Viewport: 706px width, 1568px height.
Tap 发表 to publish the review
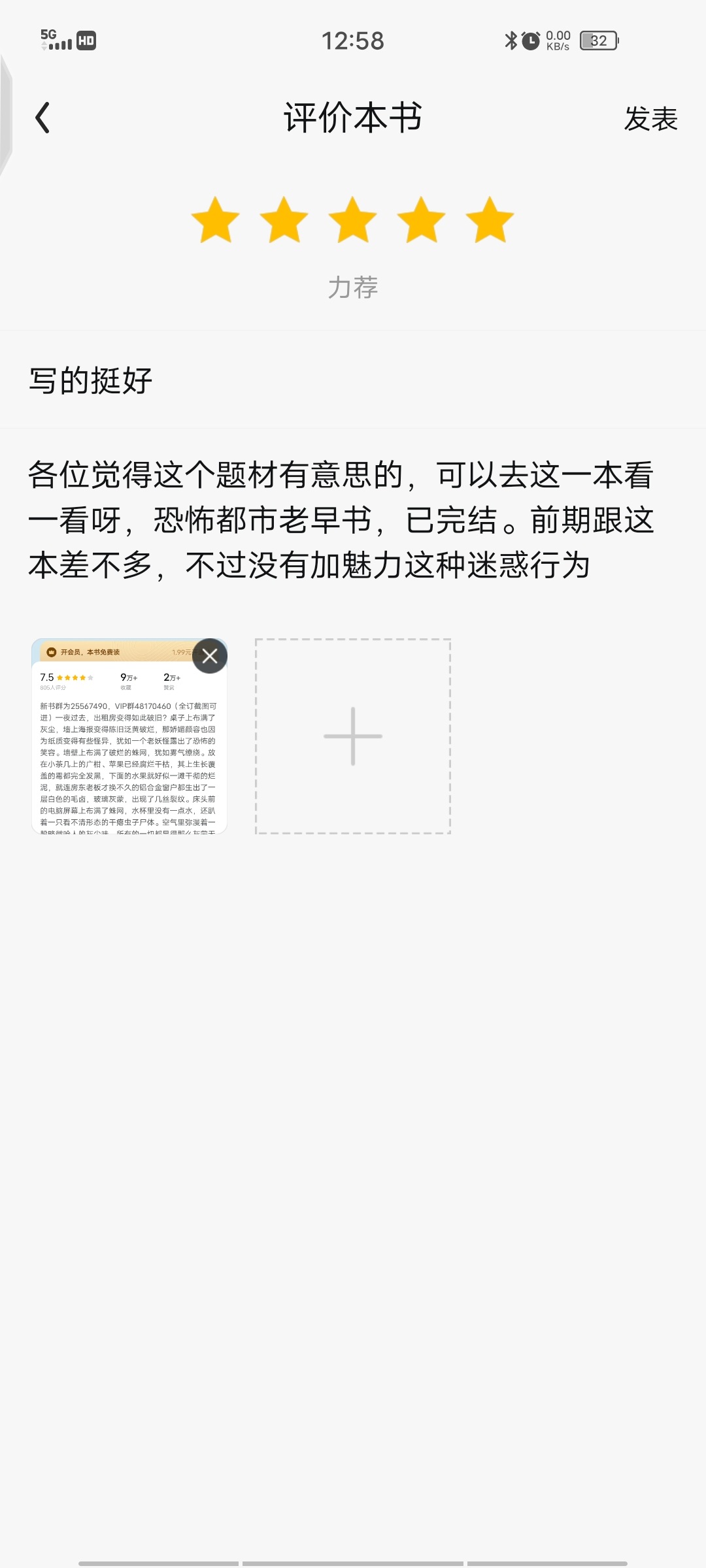[650, 119]
